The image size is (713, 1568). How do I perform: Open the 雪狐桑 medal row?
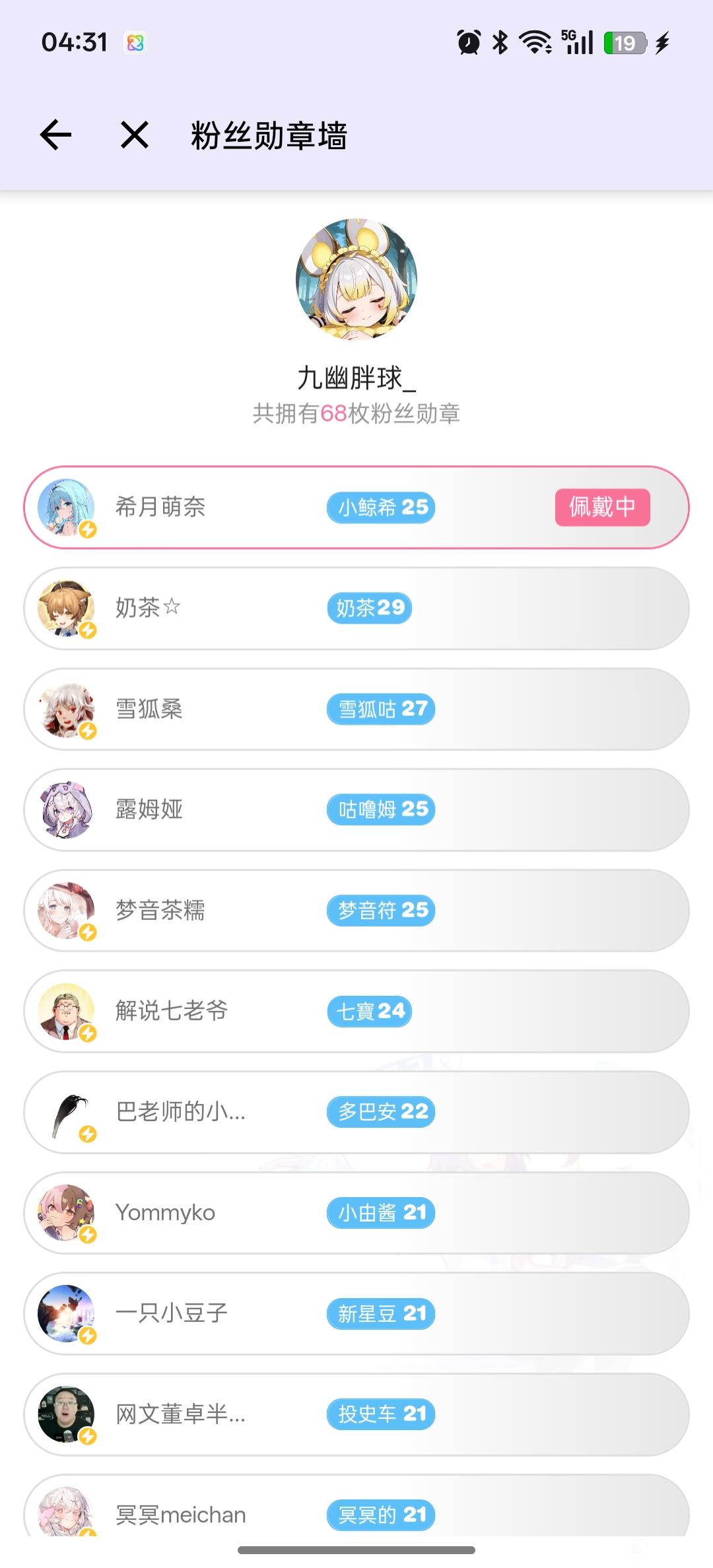[x=356, y=709]
